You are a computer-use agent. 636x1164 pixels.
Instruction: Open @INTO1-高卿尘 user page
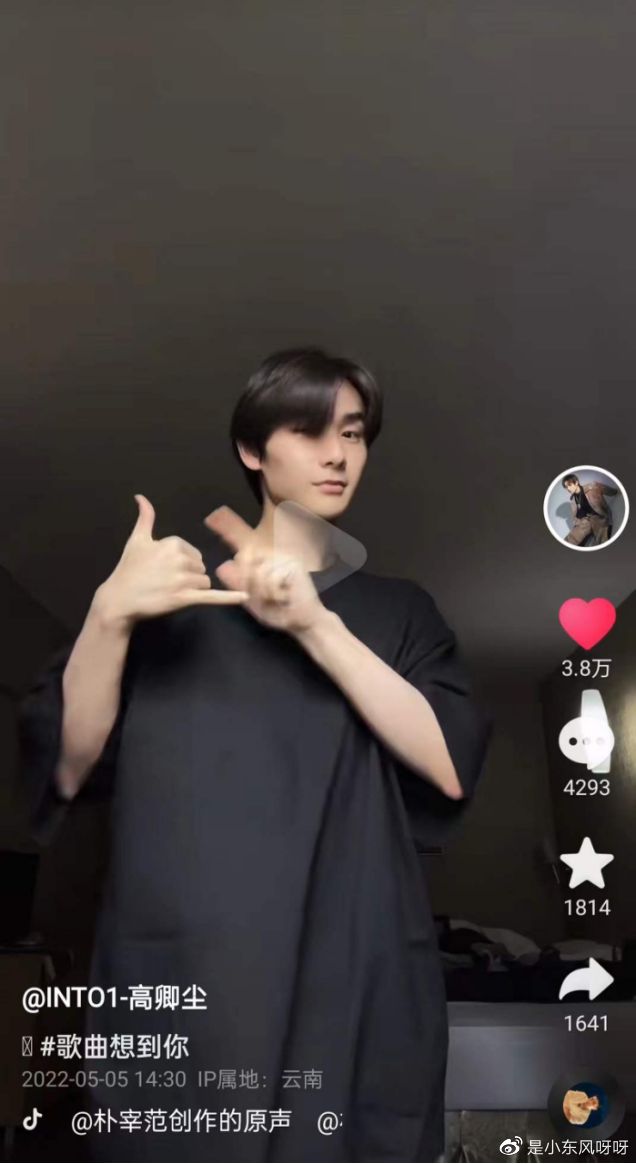click(x=115, y=998)
